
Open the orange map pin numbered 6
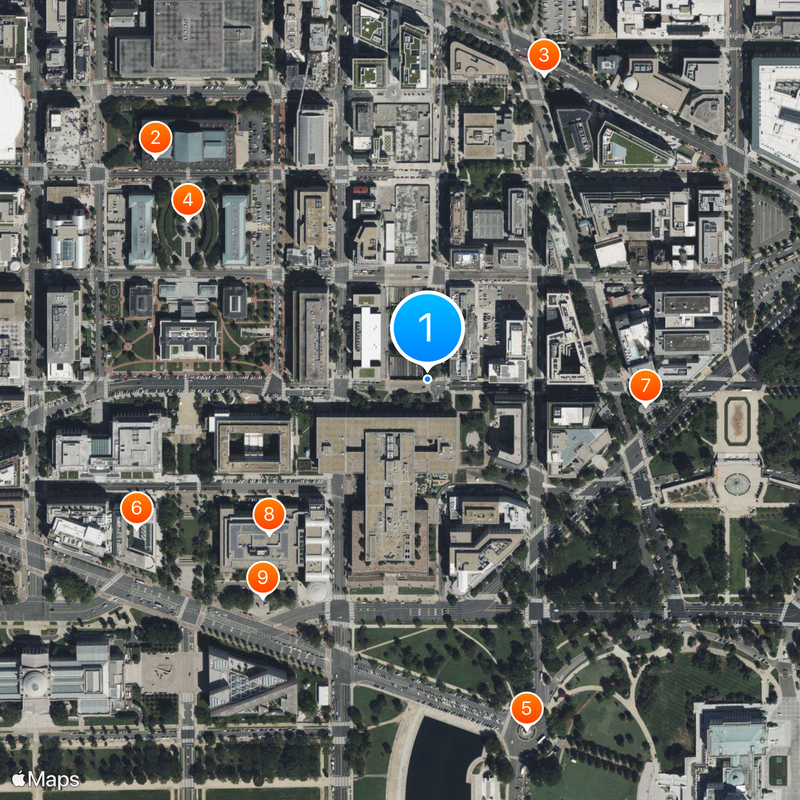pyautogui.click(x=137, y=507)
